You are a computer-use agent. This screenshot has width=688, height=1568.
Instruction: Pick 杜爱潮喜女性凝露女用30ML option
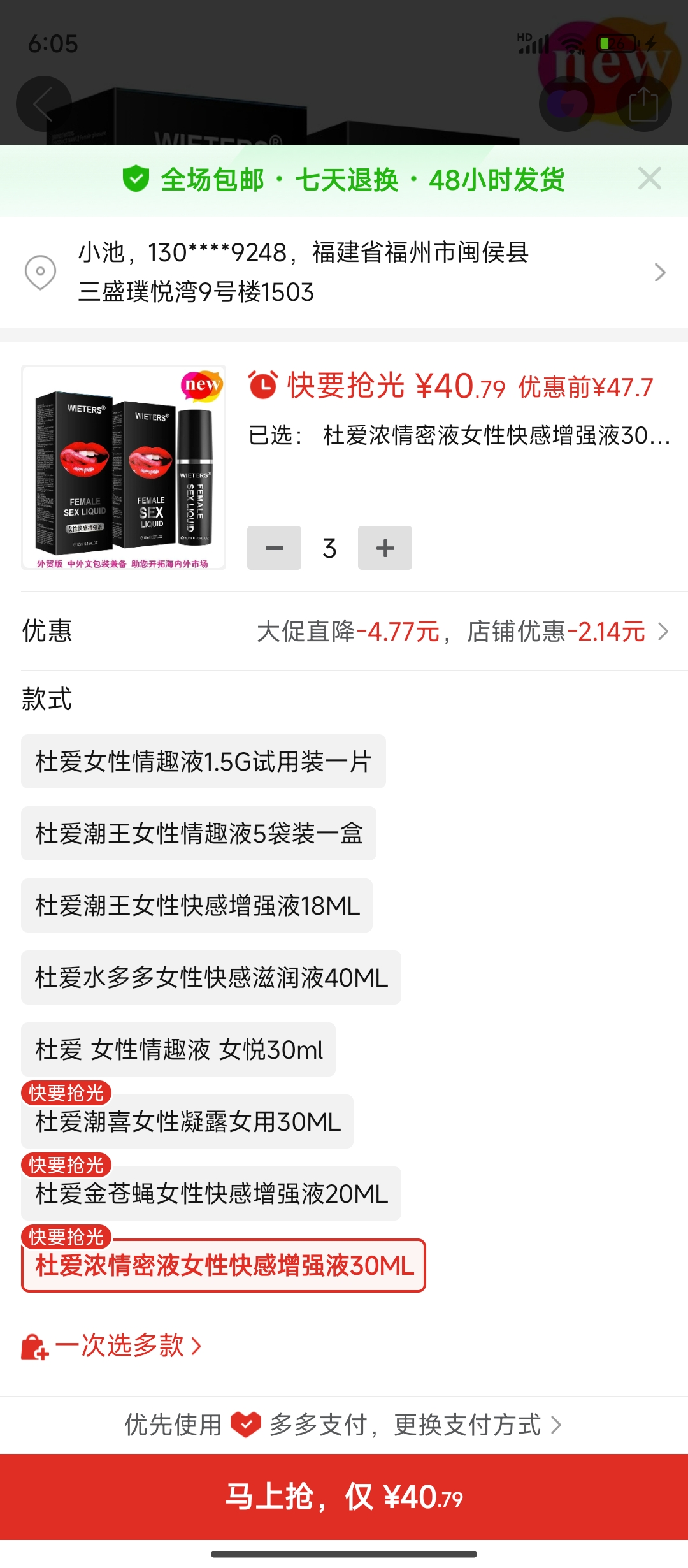[x=187, y=1122]
